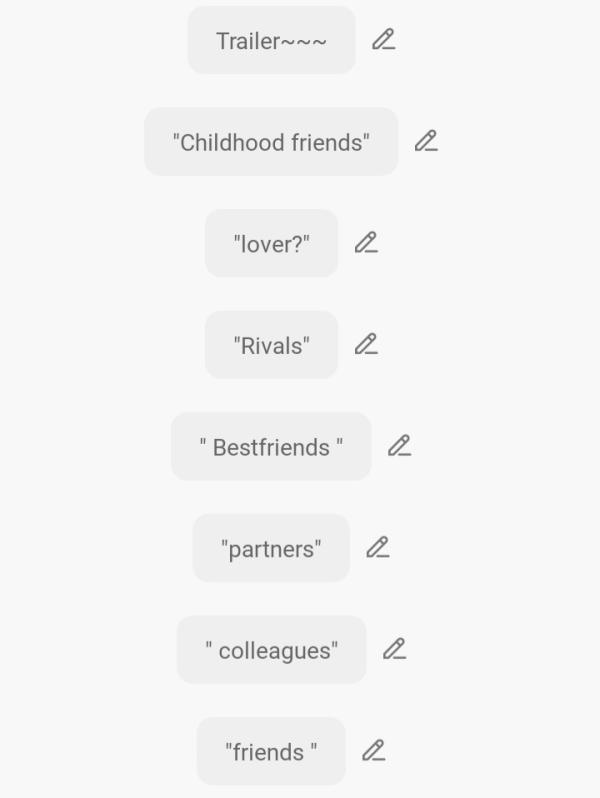Edit the "Trailer~~~" label
This screenshot has width=600, height=798.
383,40
